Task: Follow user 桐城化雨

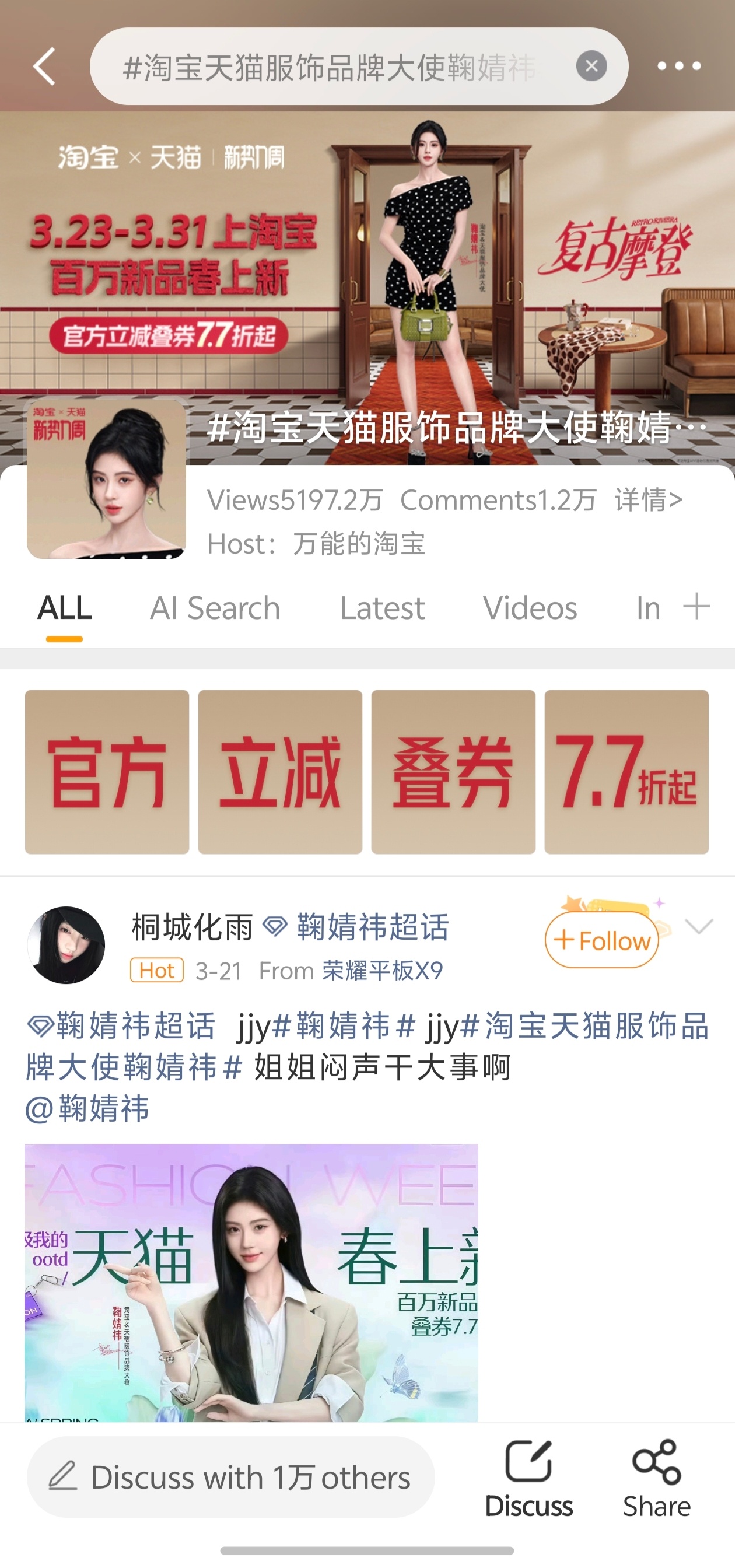Action: click(x=602, y=940)
